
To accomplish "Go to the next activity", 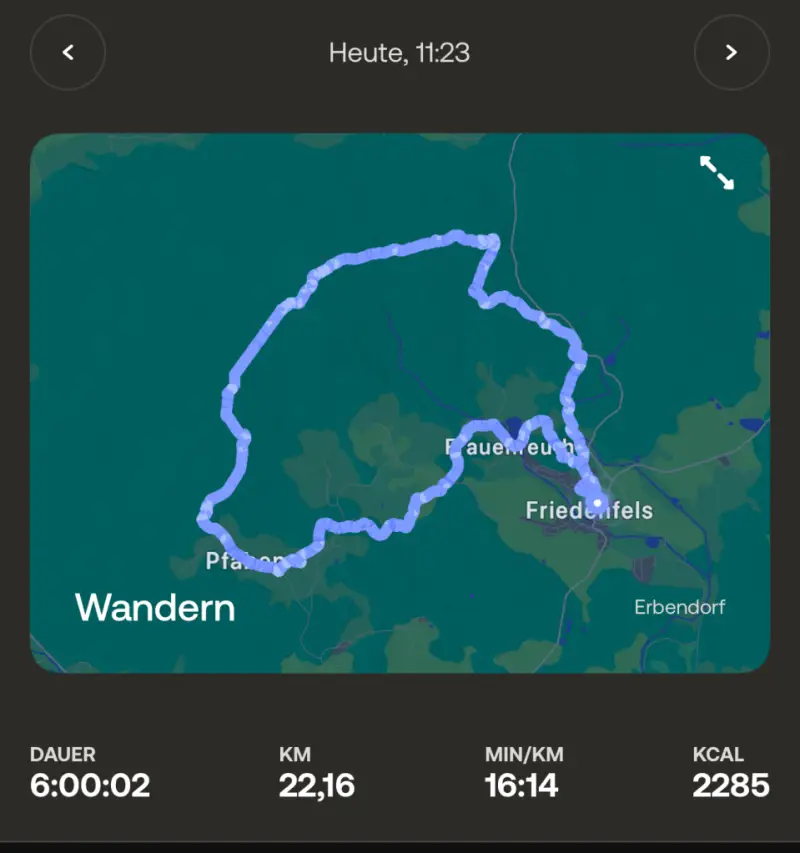I will [731, 52].
